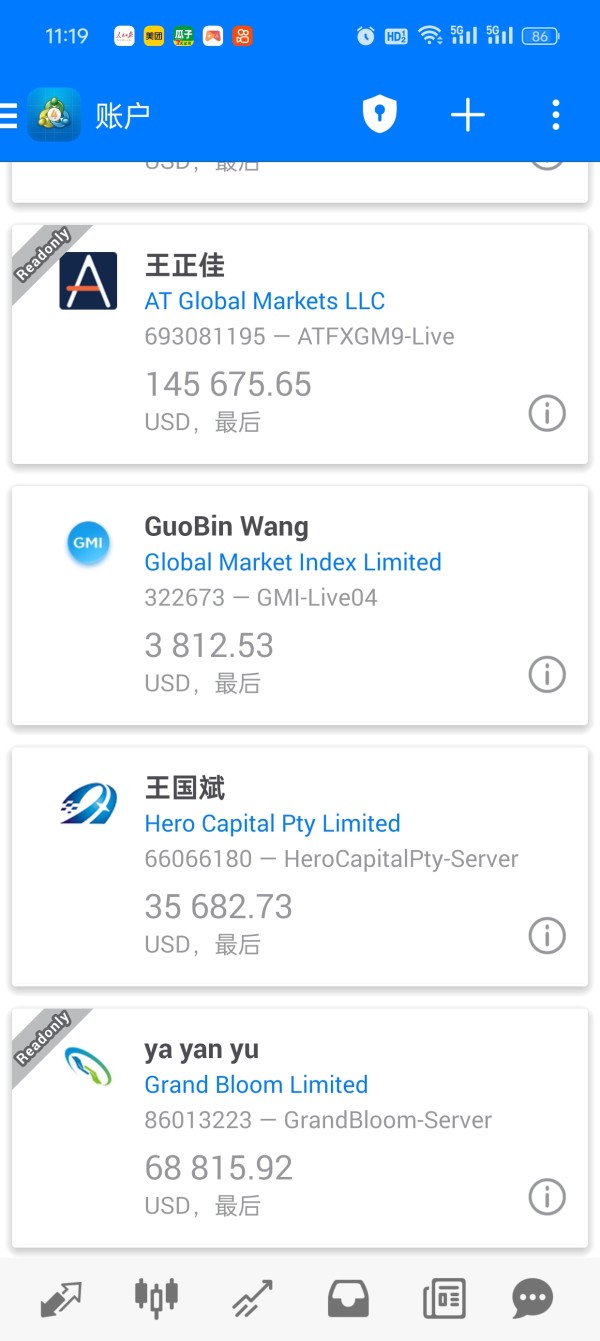600x1341 pixels.
Task: Switch to the quotes arrows tab
Action: [61, 1299]
